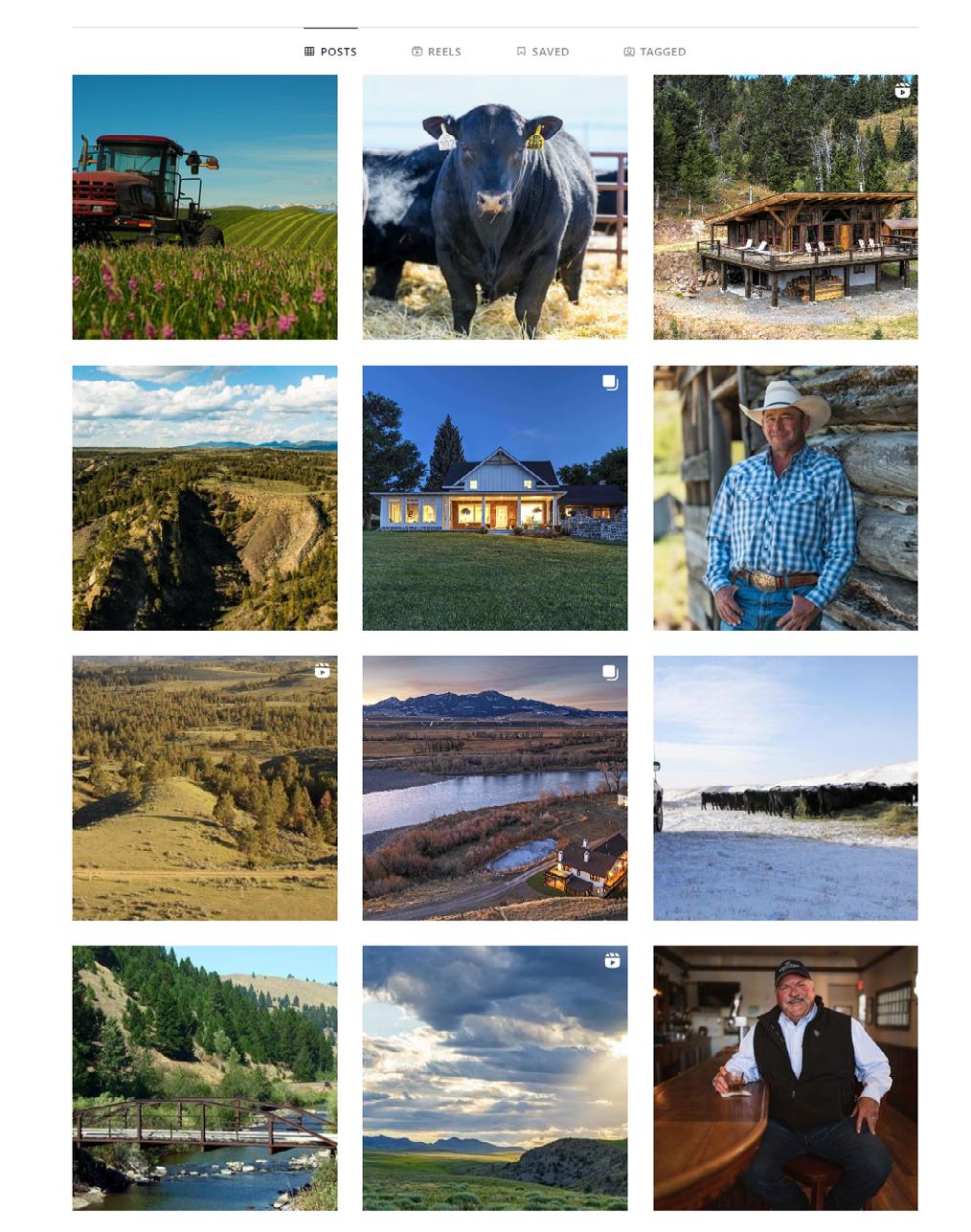Open the man seated at bar post
Image resolution: width=971 pixels, height=1232 pixels.
click(x=785, y=1078)
